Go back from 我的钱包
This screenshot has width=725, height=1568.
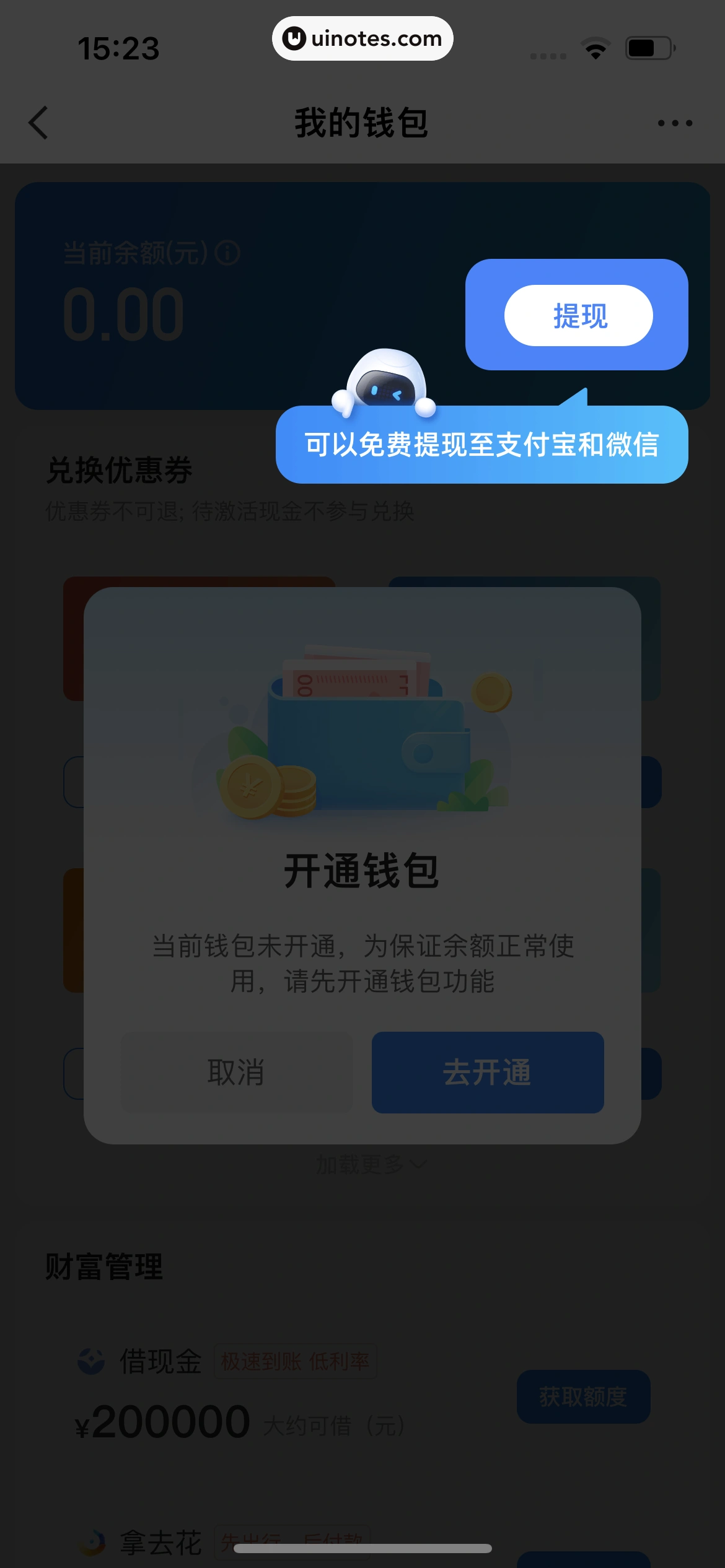pyautogui.click(x=38, y=123)
